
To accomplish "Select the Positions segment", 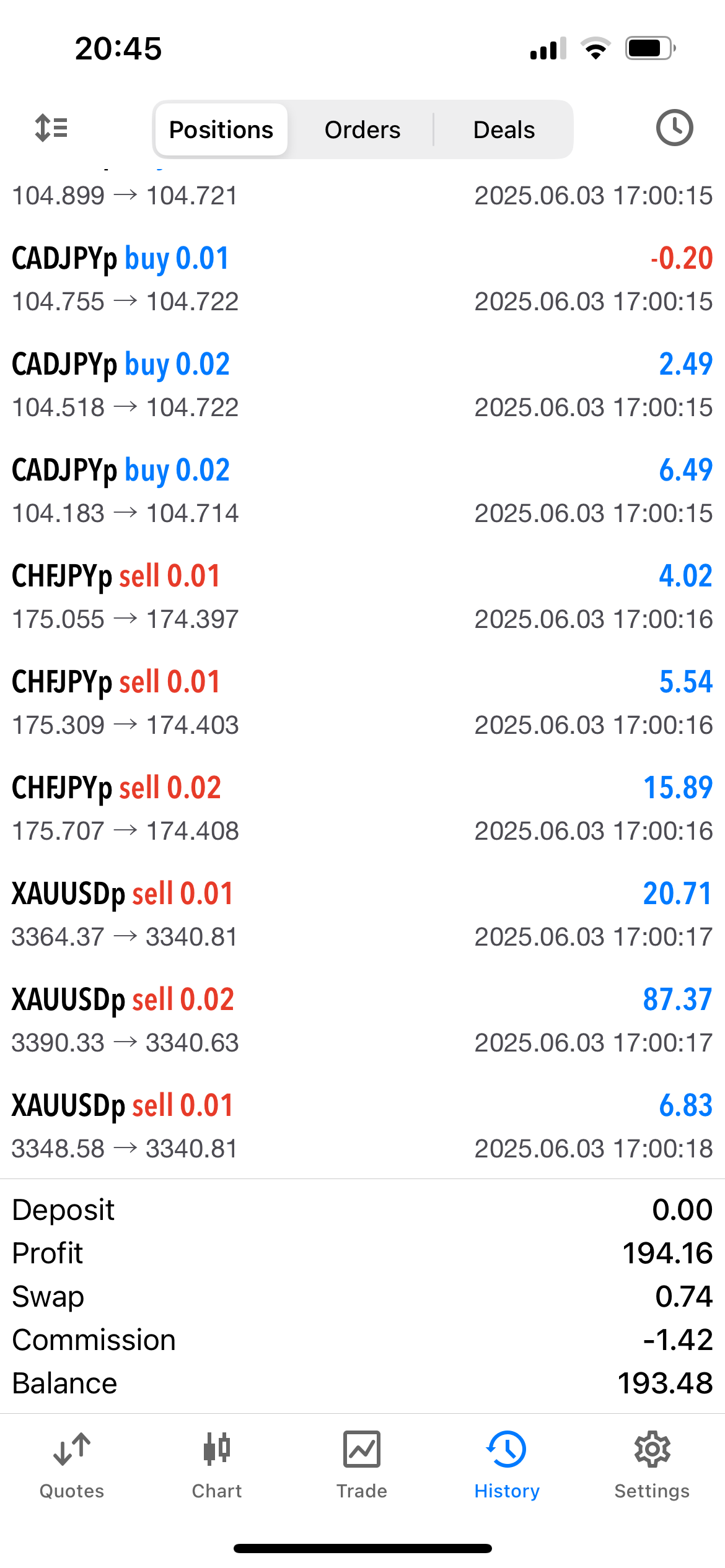I will pyautogui.click(x=221, y=130).
